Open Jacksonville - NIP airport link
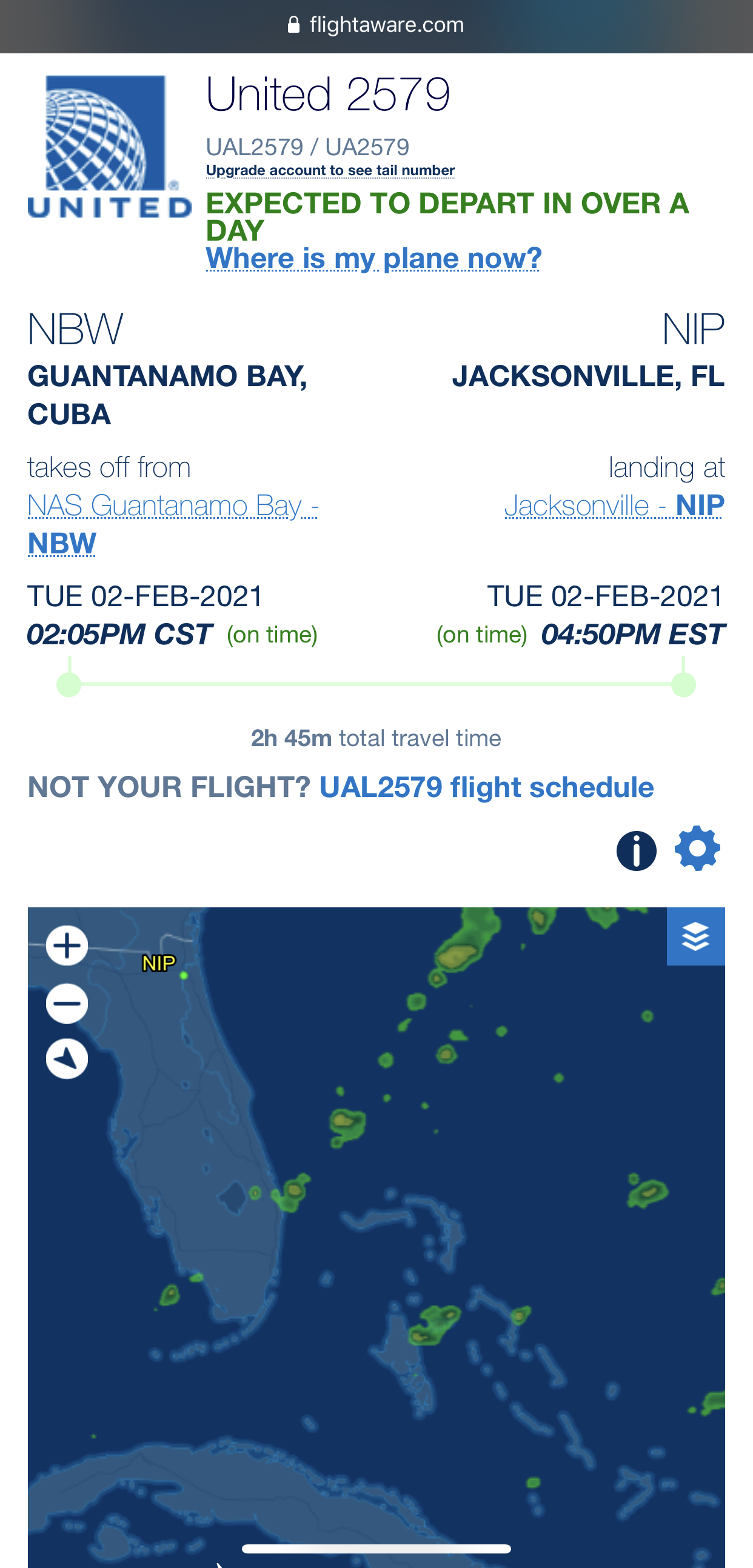The width and height of the screenshot is (753, 1568). 614,505
